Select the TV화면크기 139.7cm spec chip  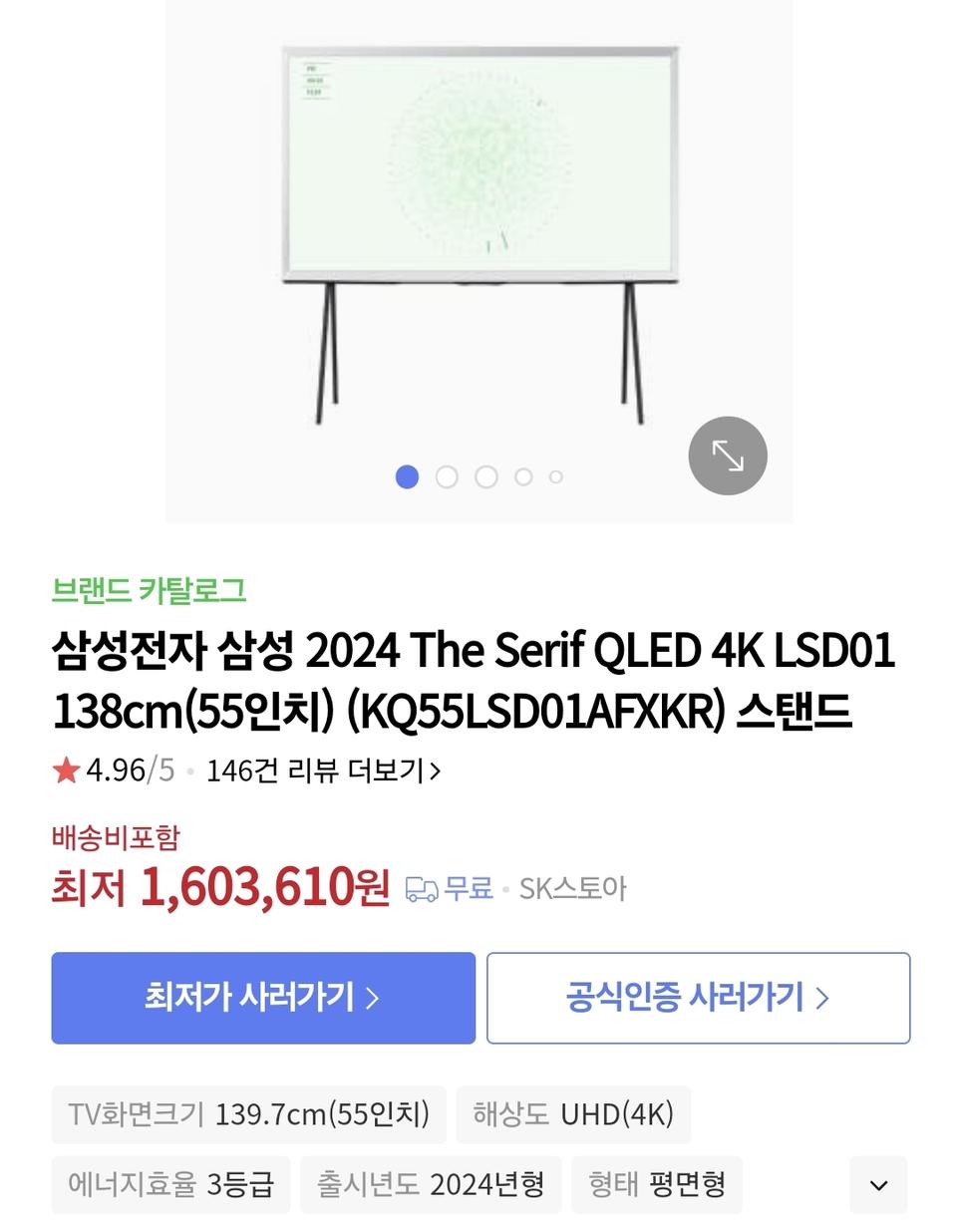[249, 1114]
